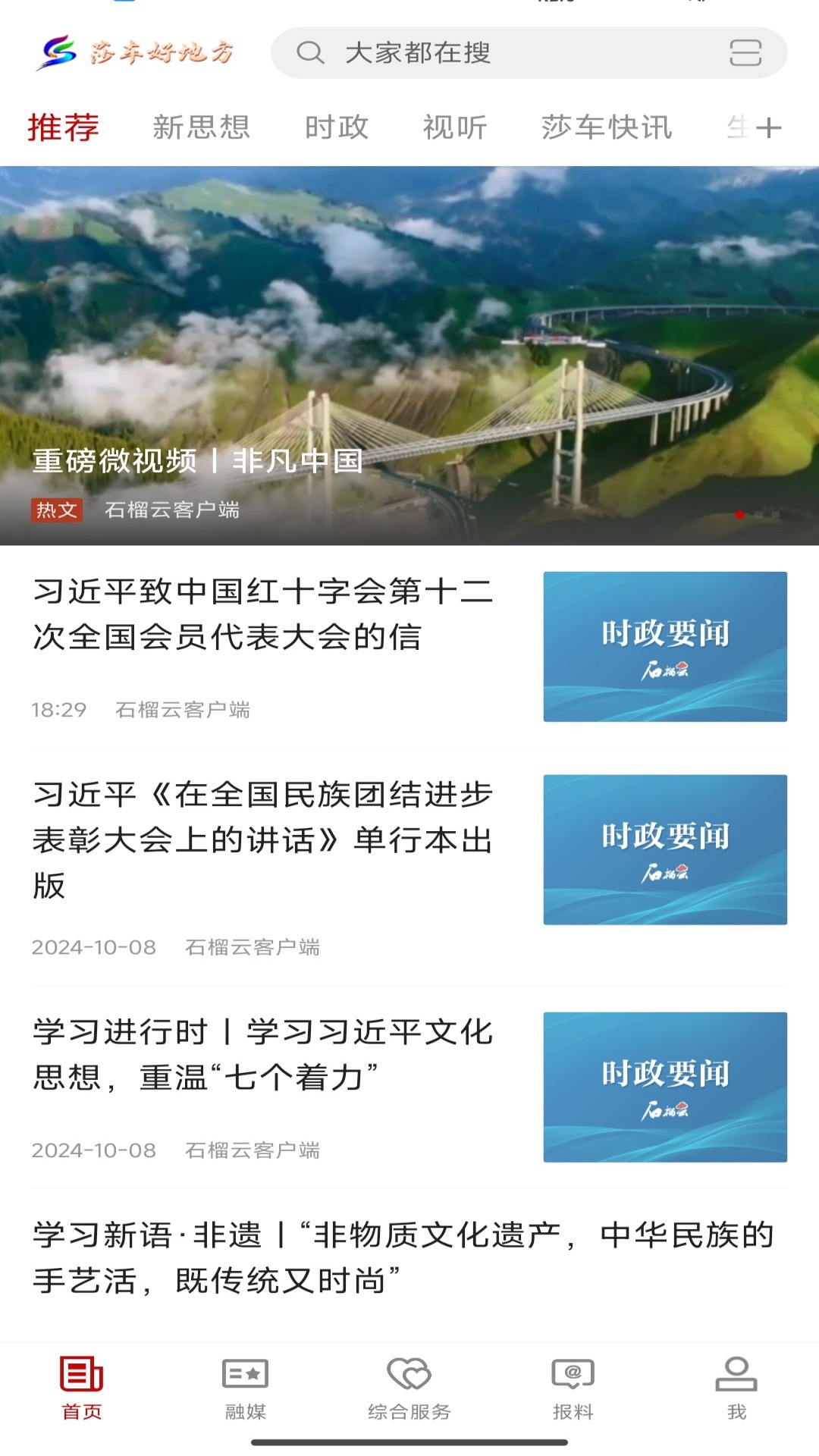Select the 视听 tab

pos(455,127)
